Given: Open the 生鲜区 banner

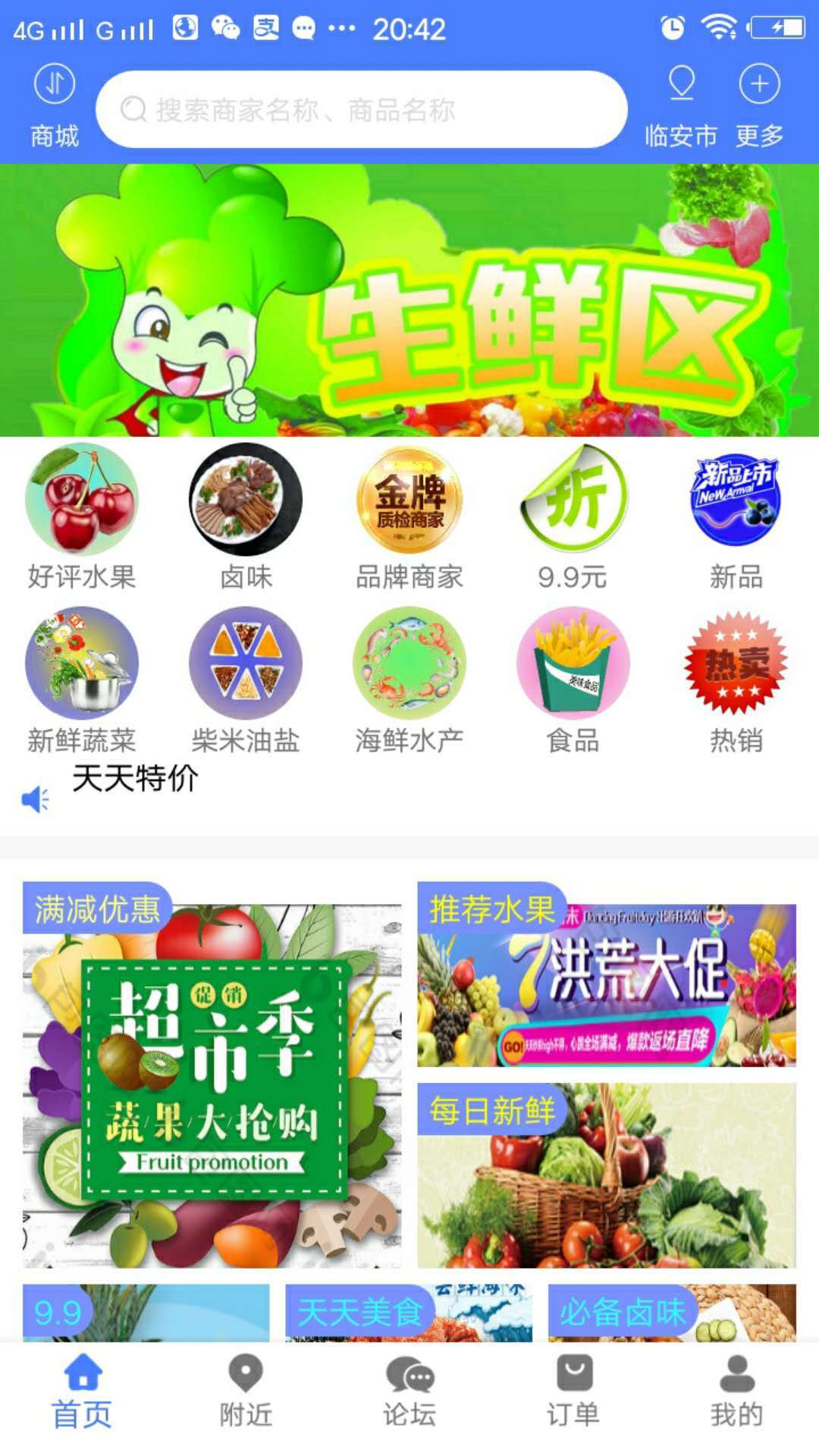Looking at the screenshot, I should [409, 300].
